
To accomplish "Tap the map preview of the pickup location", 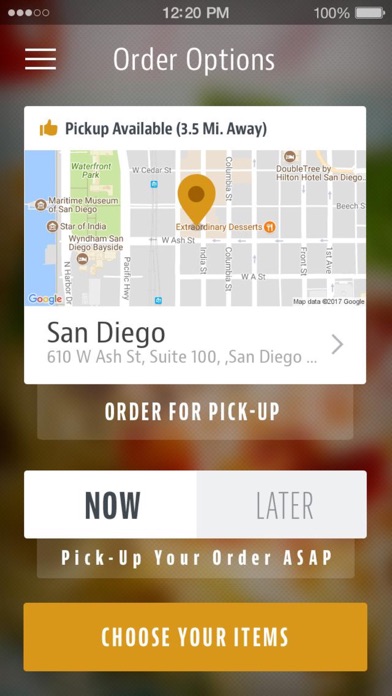I will click(195, 228).
